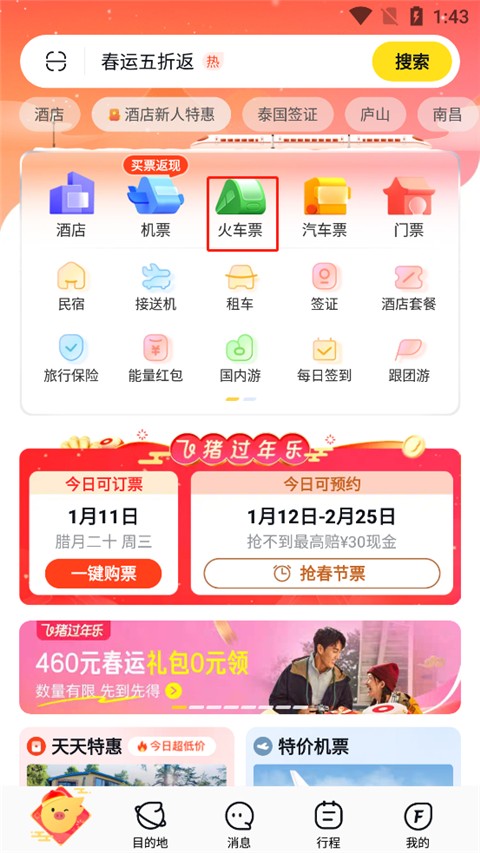Switch to the 我的 tab
The width and height of the screenshot is (480, 853).
coord(418,825)
